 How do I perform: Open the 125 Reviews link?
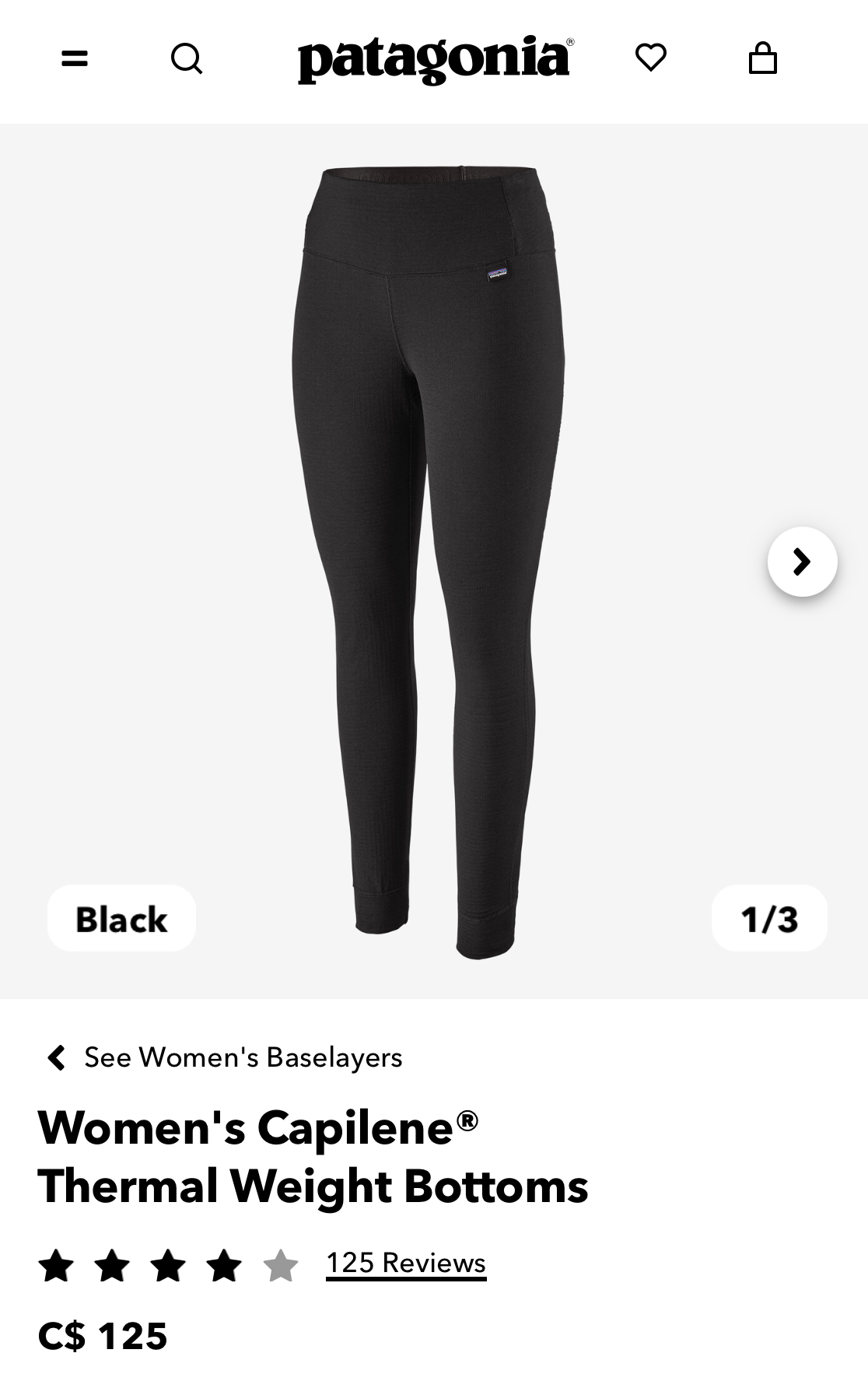pyautogui.click(x=406, y=1263)
